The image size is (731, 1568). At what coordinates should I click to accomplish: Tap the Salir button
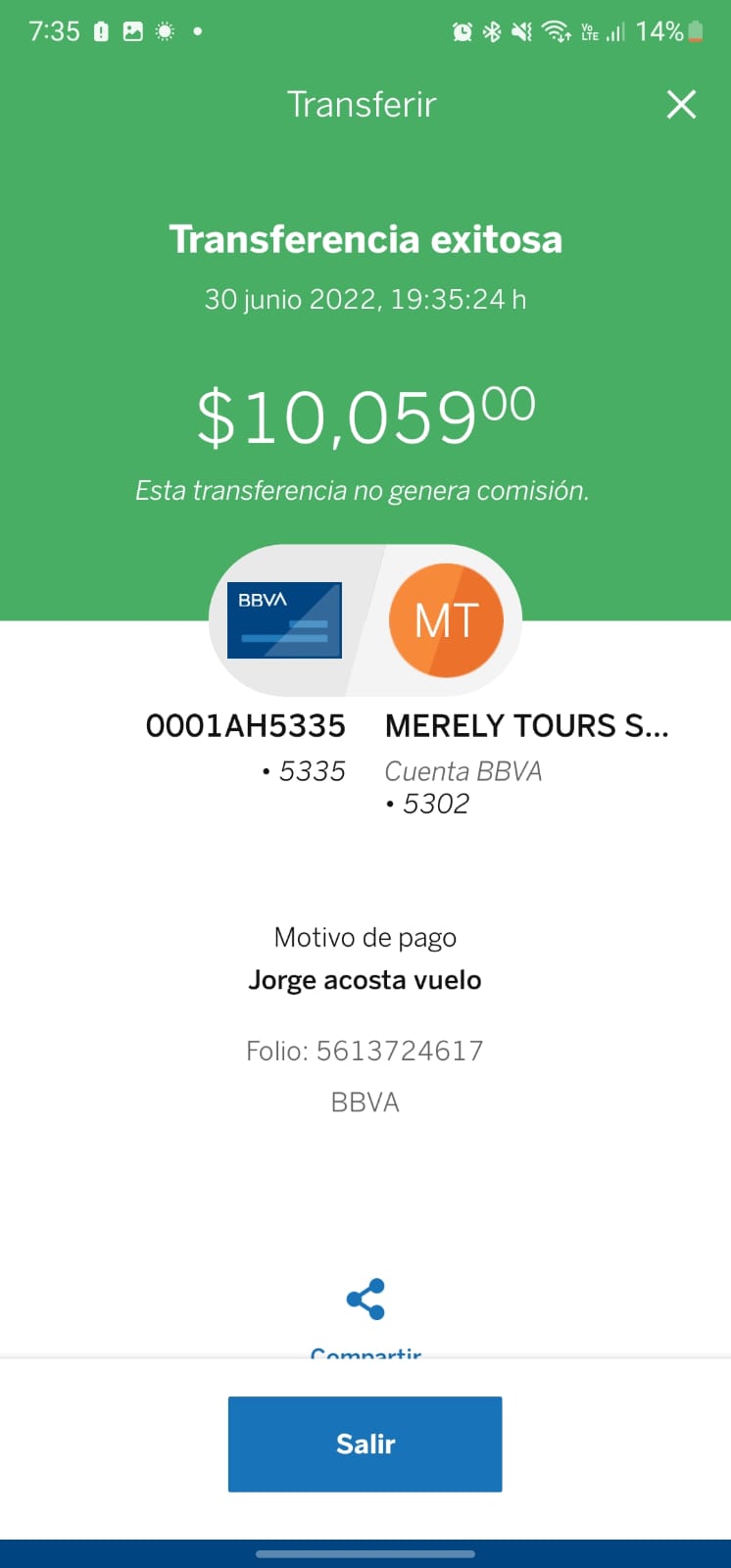tap(365, 1444)
